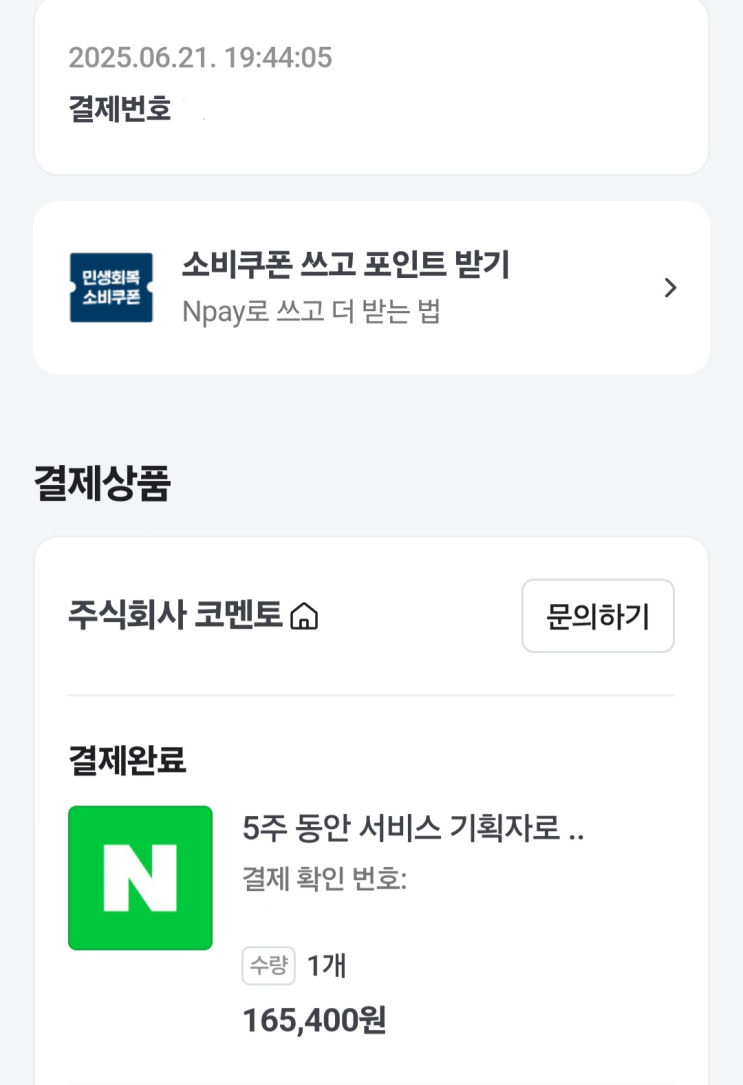Open the 5주 동안 서비스 기획자로 product
The image size is (743, 1085).
pos(413,829)
